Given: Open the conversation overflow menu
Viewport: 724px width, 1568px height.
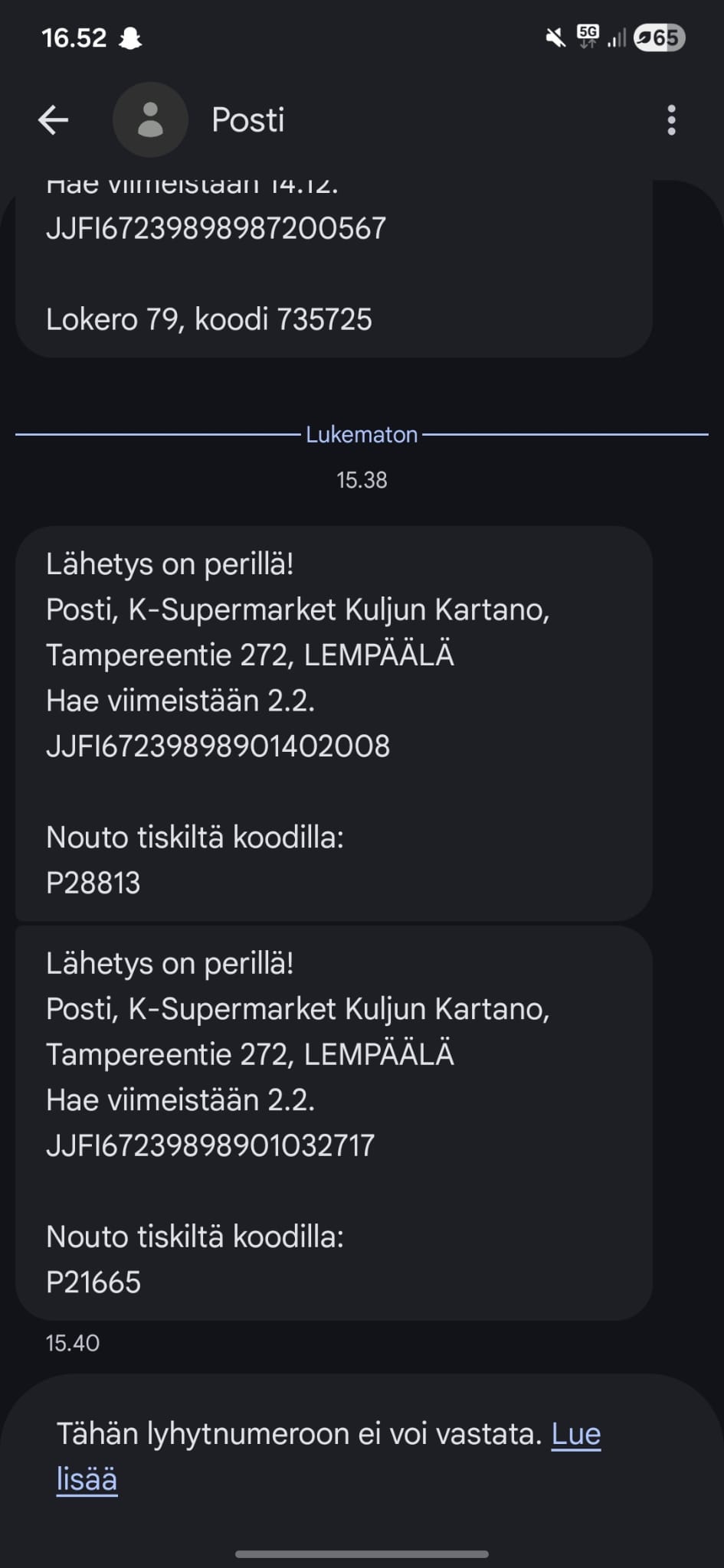Looking at the screenshot, I should point(671,120).
